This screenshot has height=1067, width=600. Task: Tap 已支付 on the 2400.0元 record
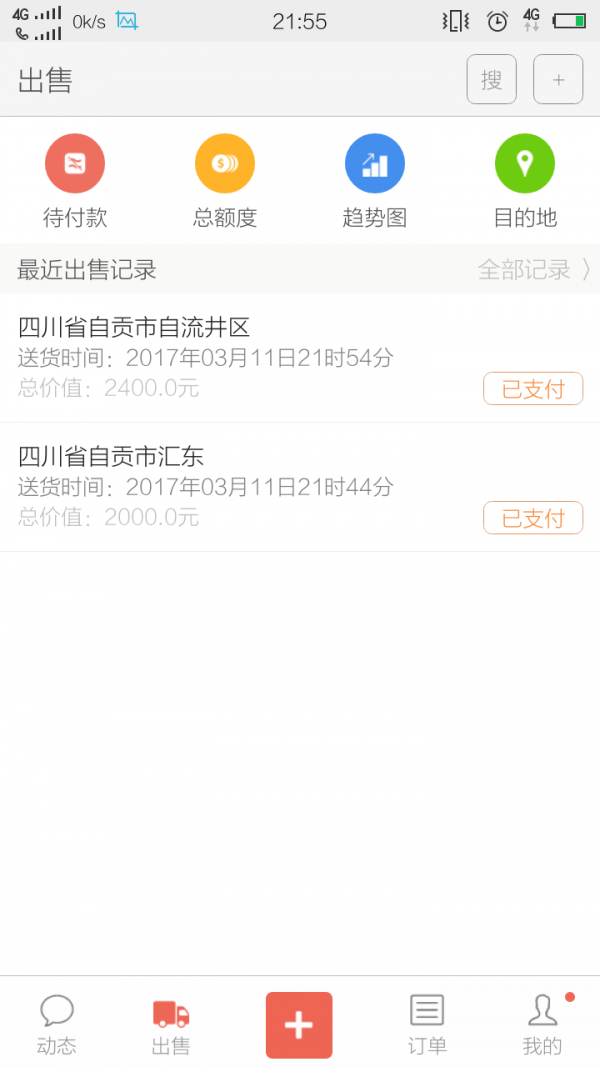tap(533, 389)
